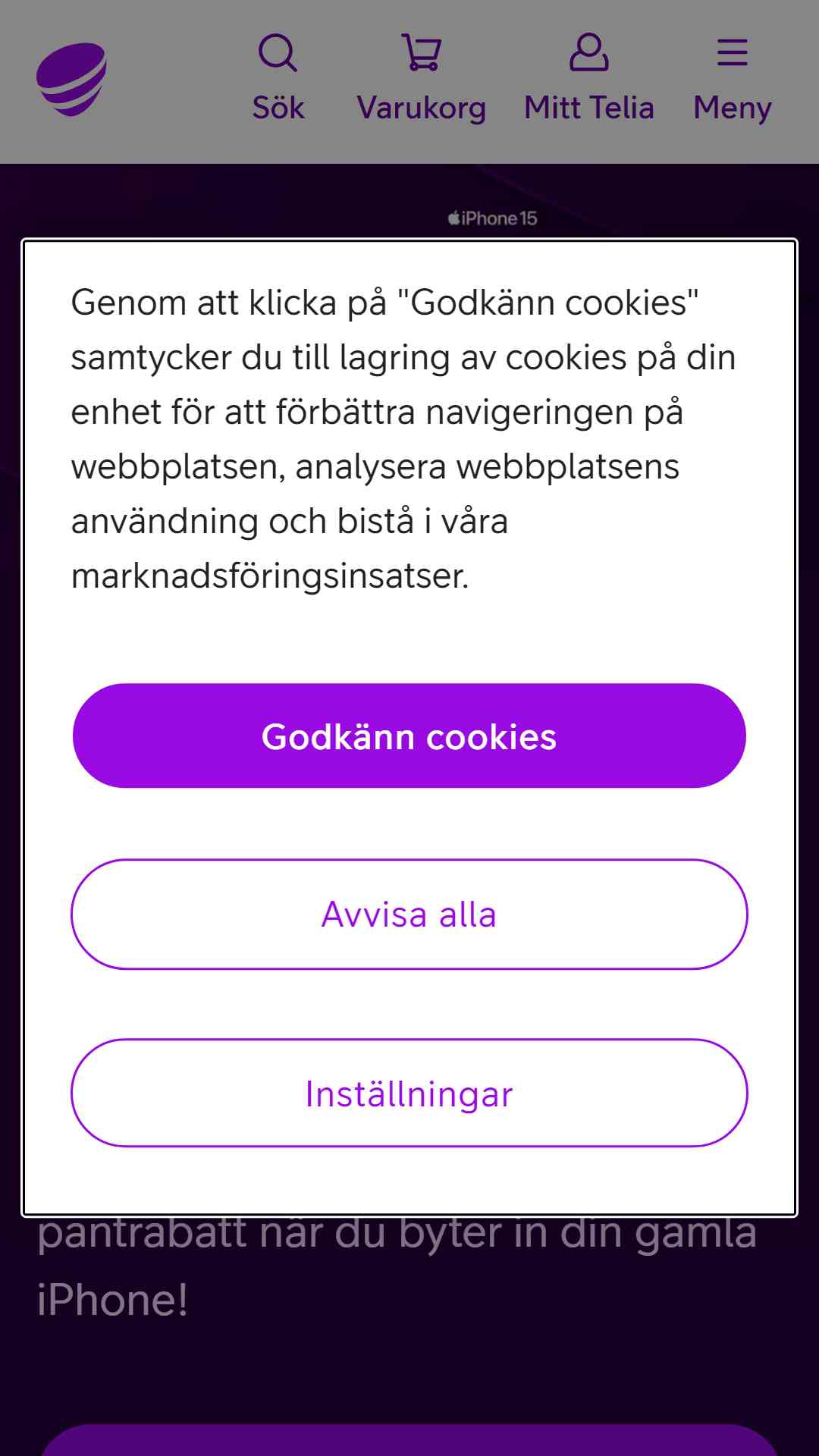View the Varukorg shopping cart

pos(422,78)
